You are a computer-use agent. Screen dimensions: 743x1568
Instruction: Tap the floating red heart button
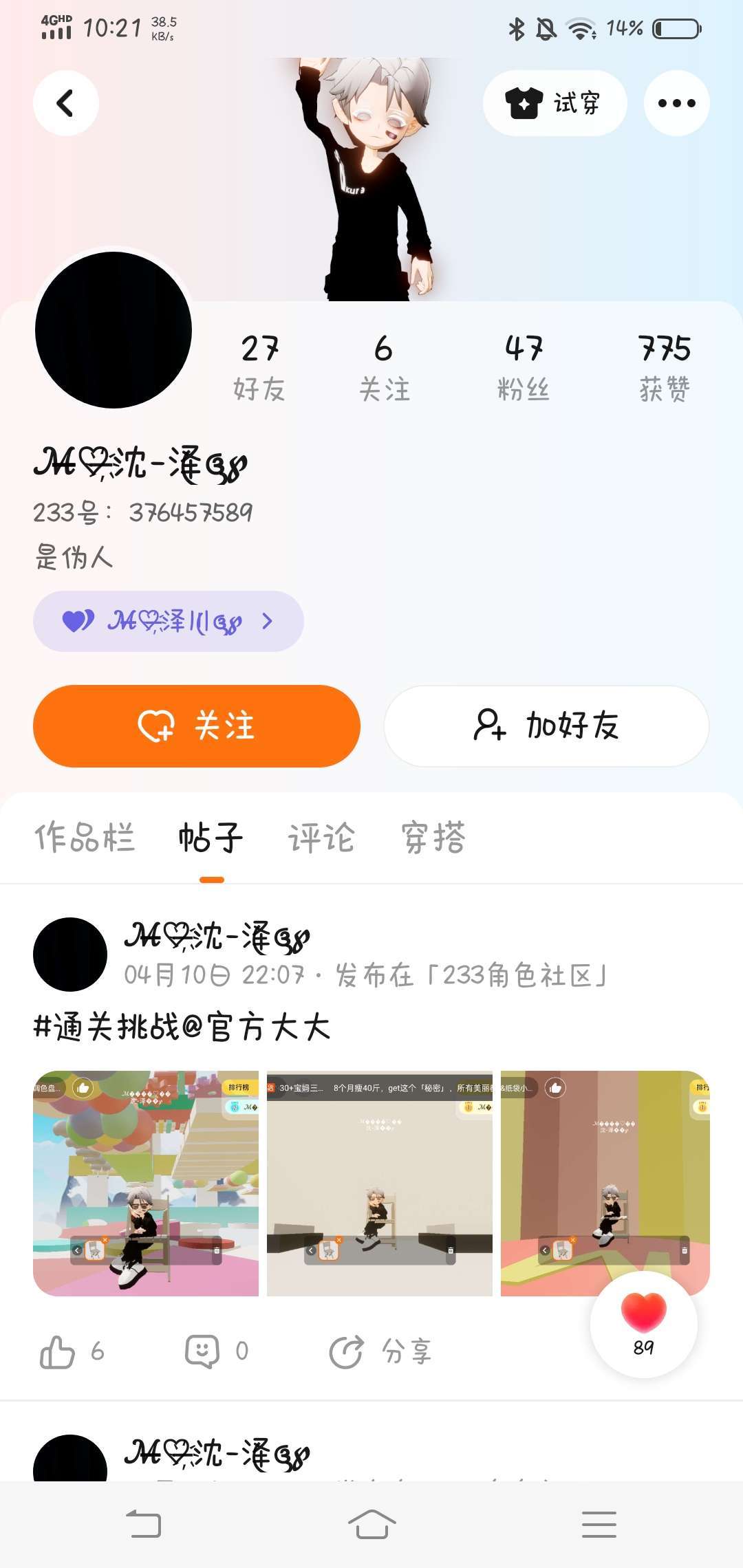[x=643, y=1324]
